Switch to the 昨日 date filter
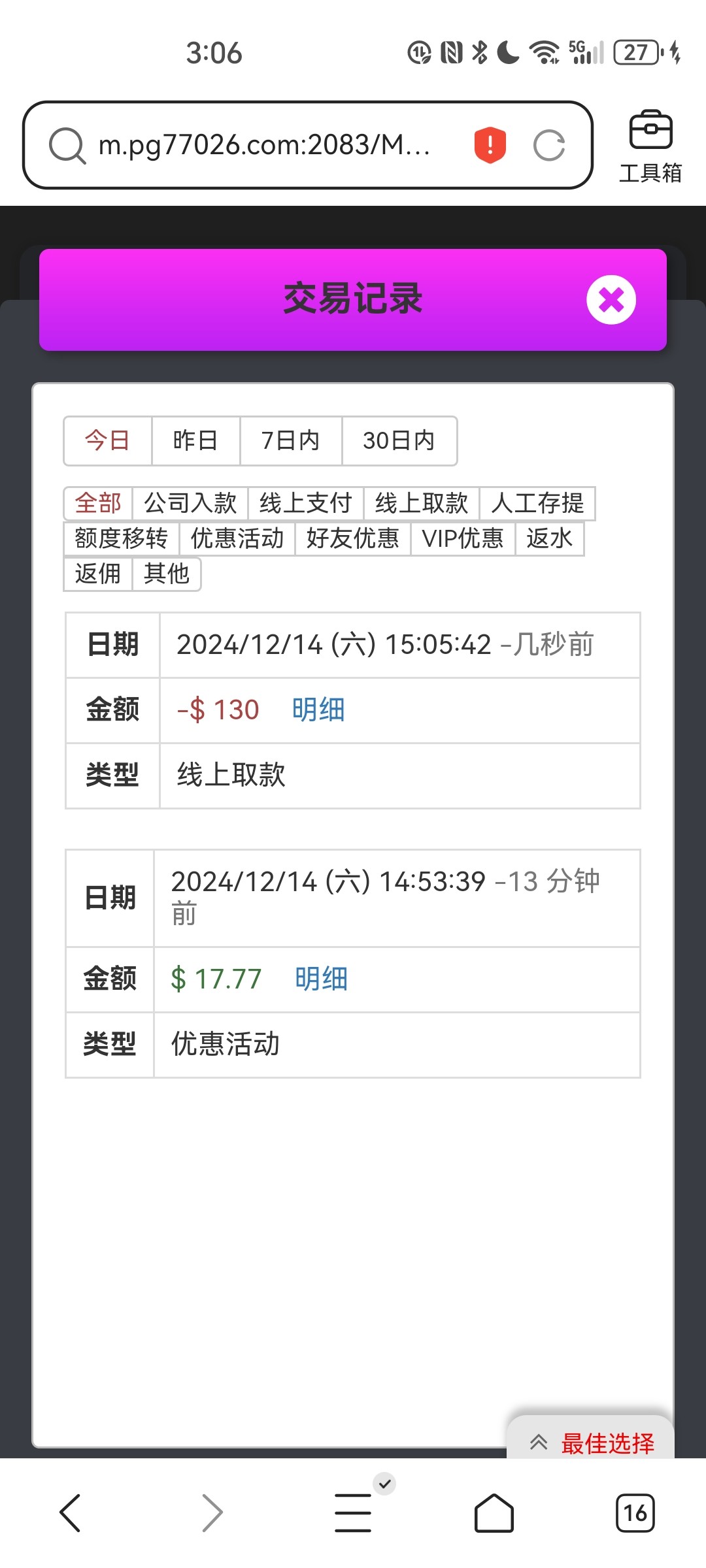The height and width of the screenshot is (1568, 706). 195,440
